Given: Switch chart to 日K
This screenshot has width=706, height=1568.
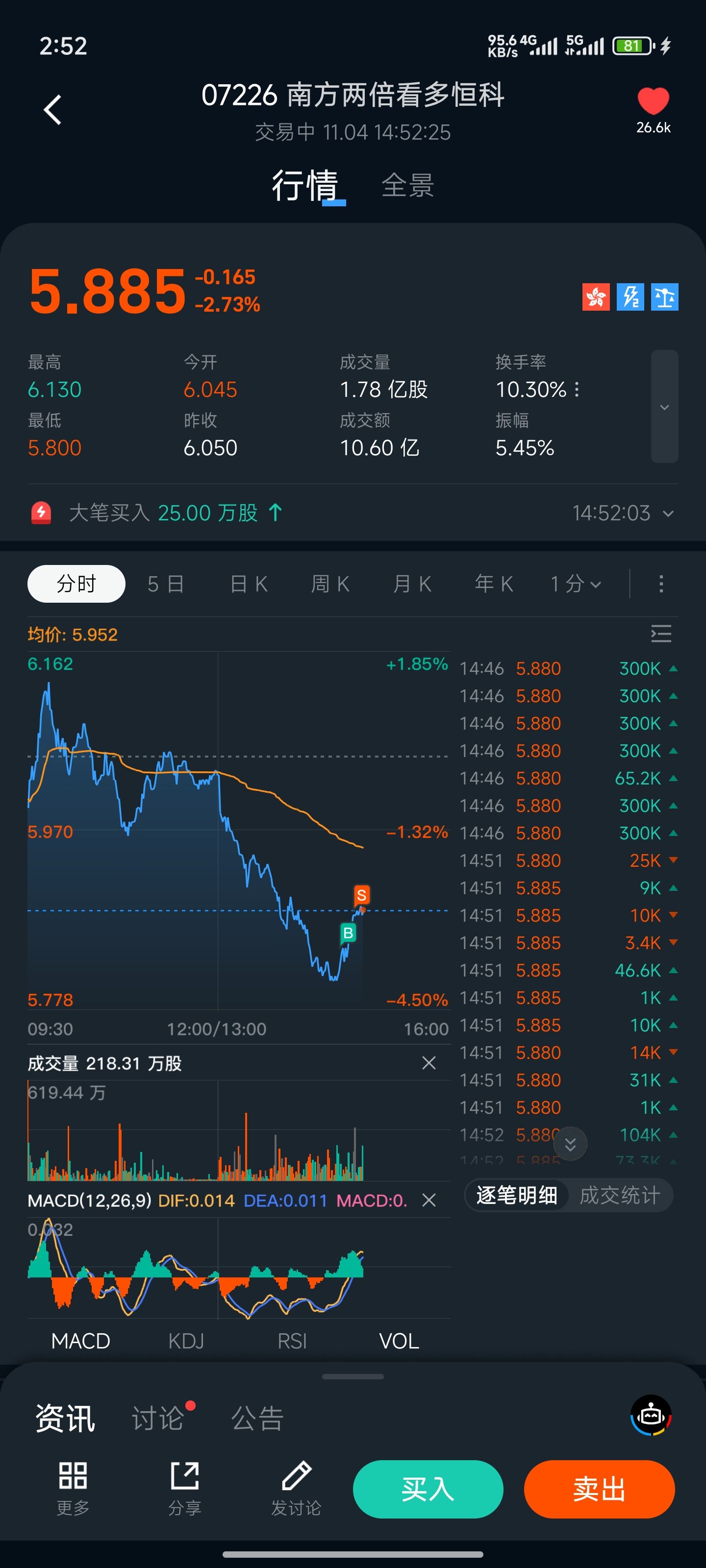Looking at the screenshot, I should [249, 585].
